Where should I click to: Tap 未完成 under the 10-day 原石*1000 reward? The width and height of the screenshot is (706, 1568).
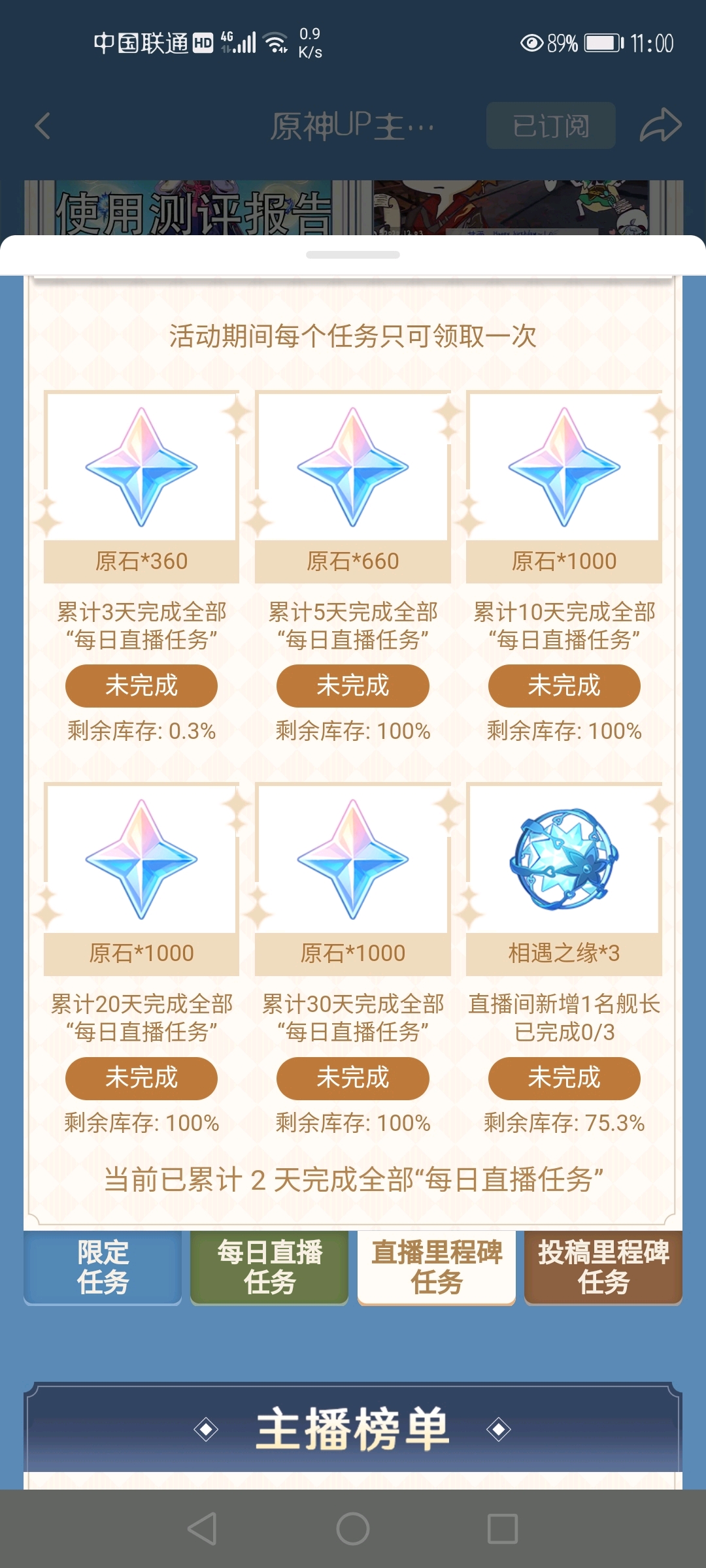tap(564, 685)
